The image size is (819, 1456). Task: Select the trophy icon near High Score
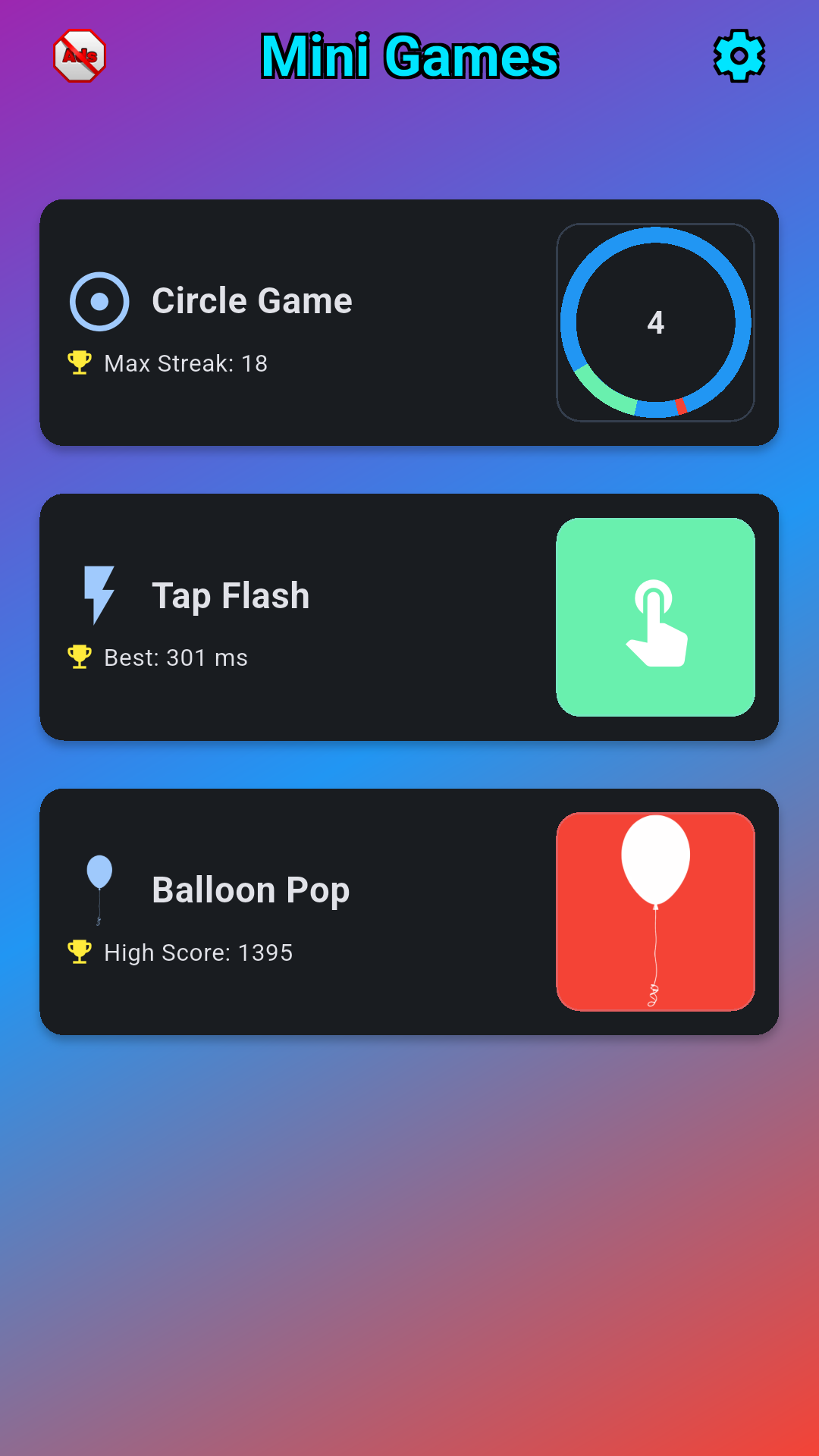click(79, 951)
